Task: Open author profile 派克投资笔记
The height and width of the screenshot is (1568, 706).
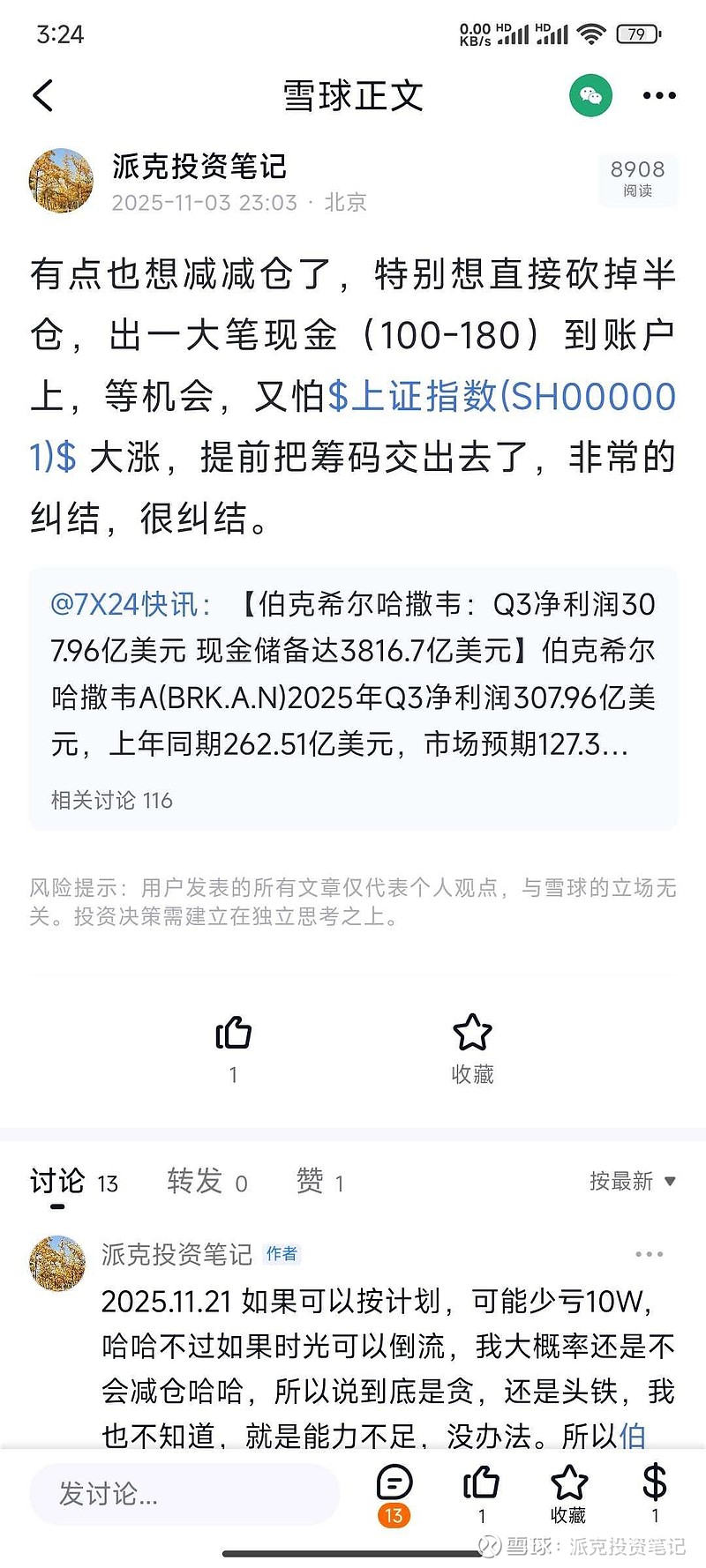Action: pyautogui.click(x=199, y=166)
